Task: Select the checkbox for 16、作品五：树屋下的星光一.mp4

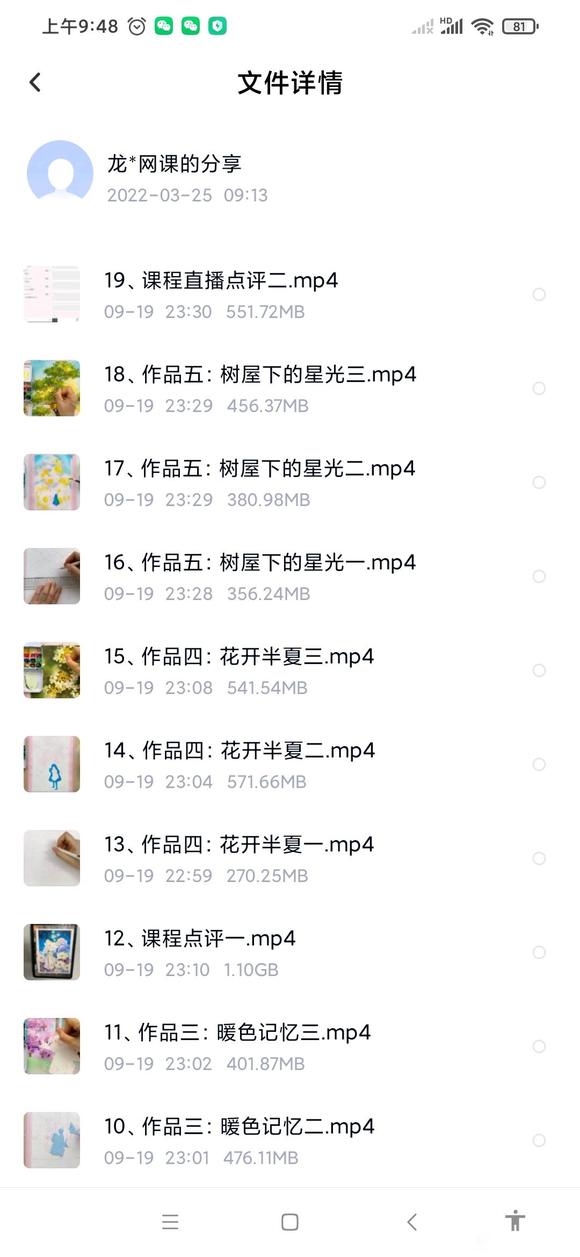Action: pos(539,576)
